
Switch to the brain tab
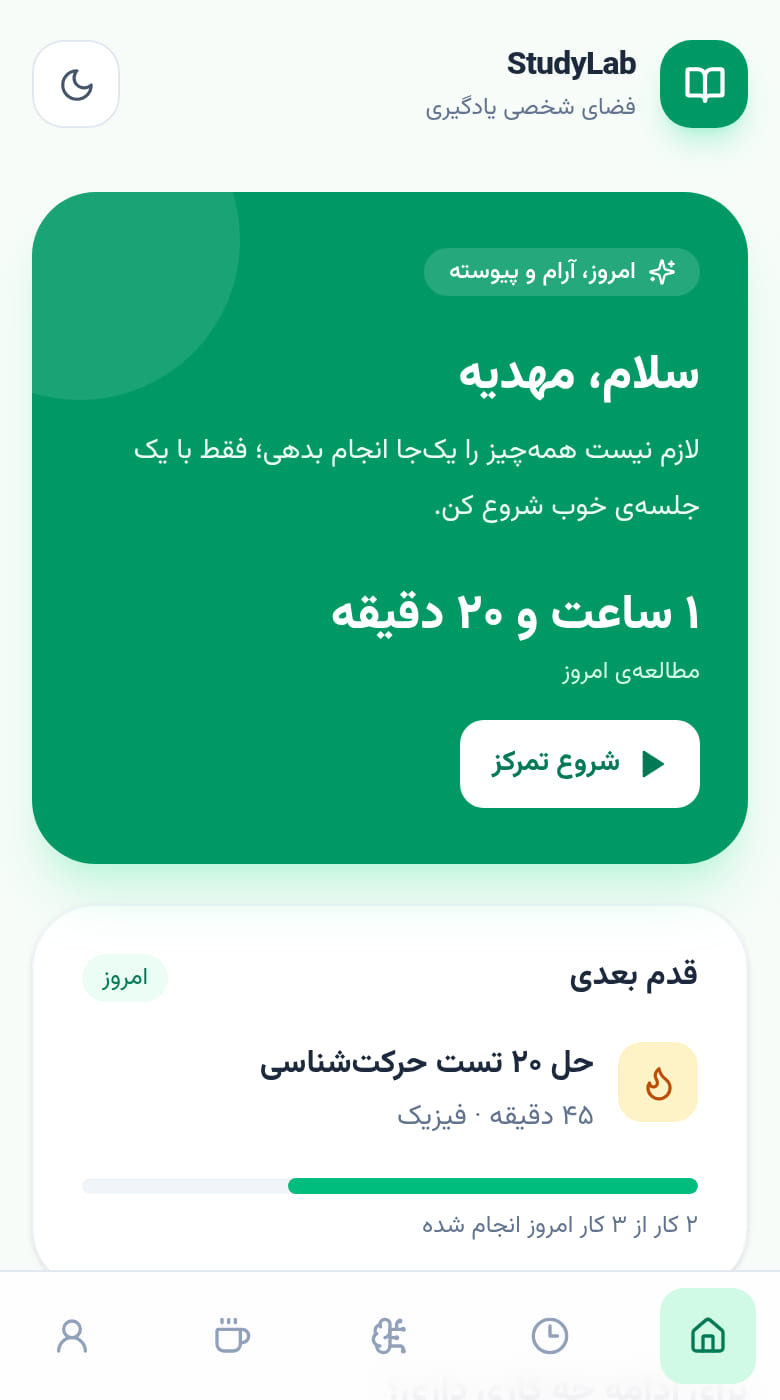point(390,1336)
